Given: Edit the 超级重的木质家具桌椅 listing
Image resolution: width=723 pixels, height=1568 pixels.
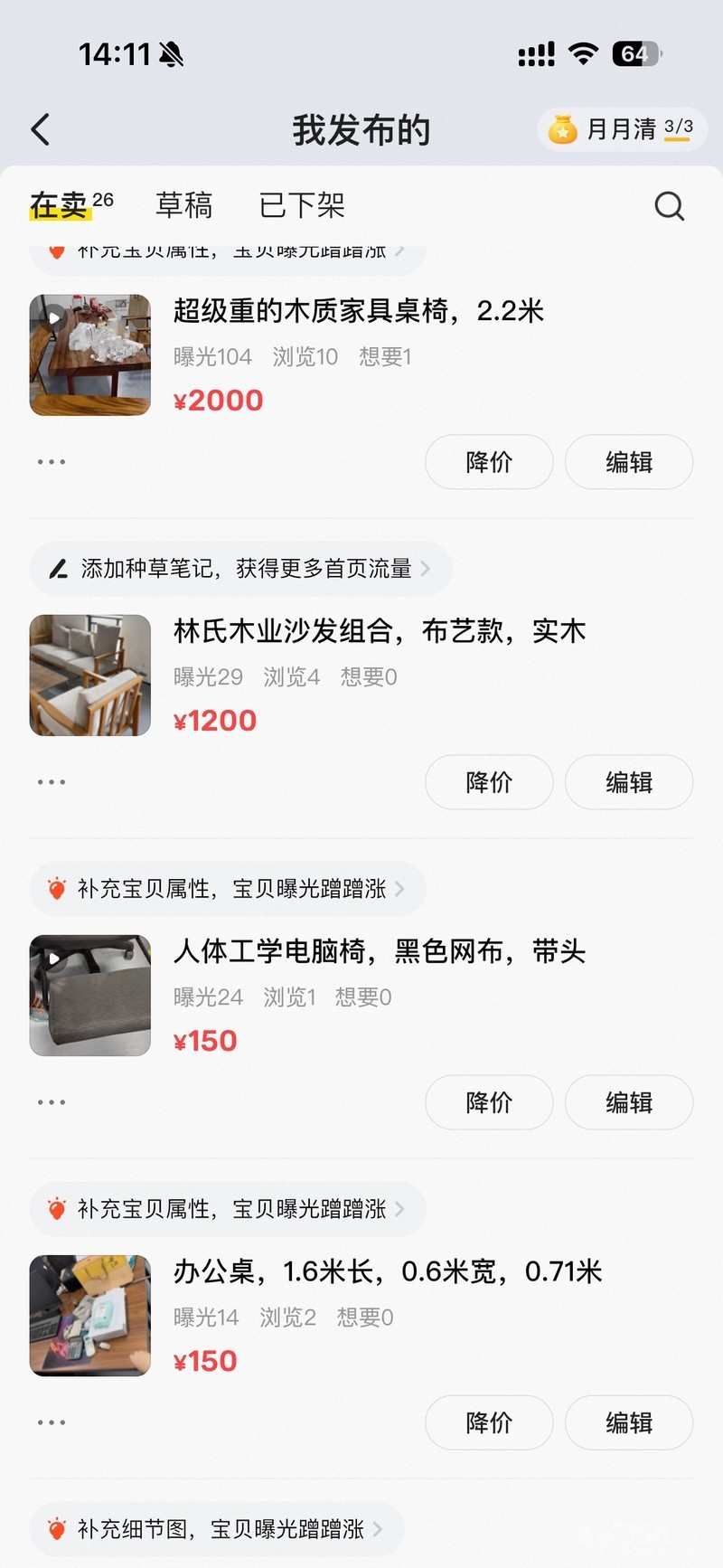Looking at the screenshot, I should point(629,462).
